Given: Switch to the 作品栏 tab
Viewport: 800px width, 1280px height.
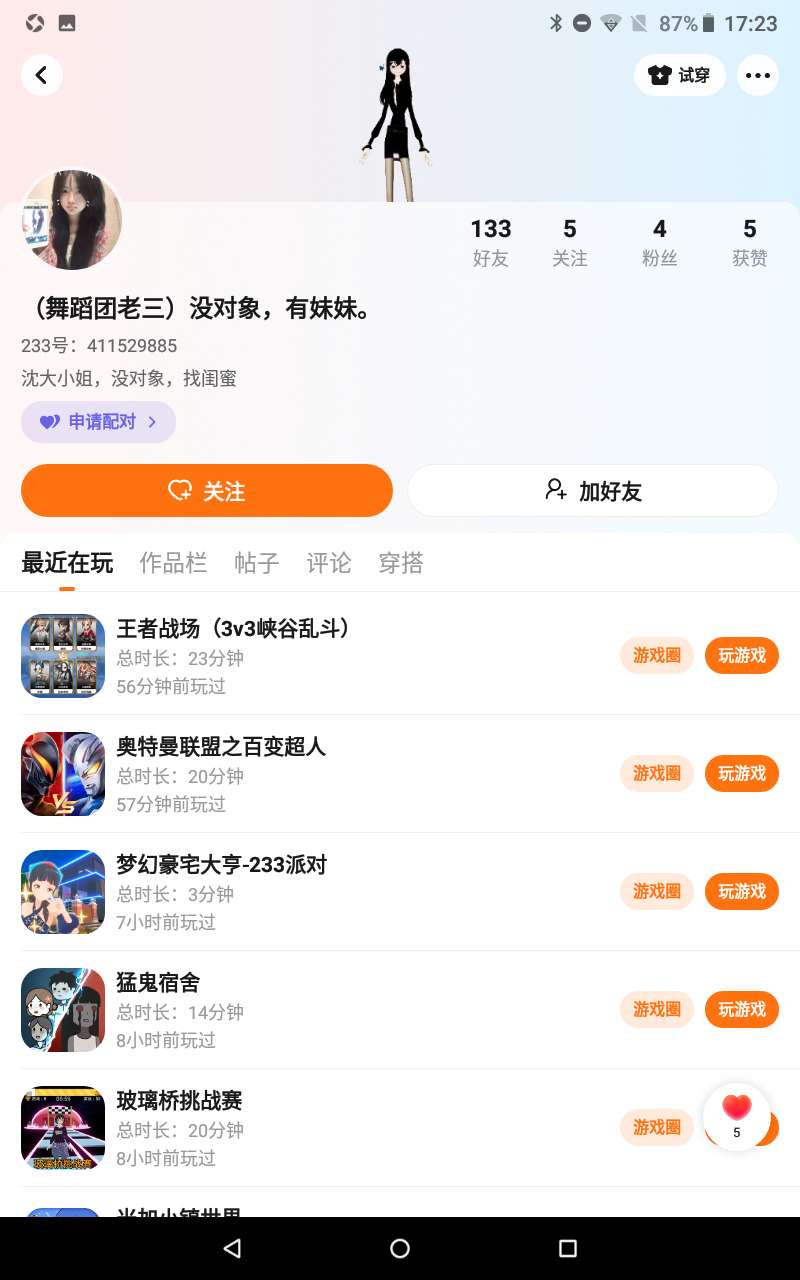Looking at the screenshot, I should [173, 563].
